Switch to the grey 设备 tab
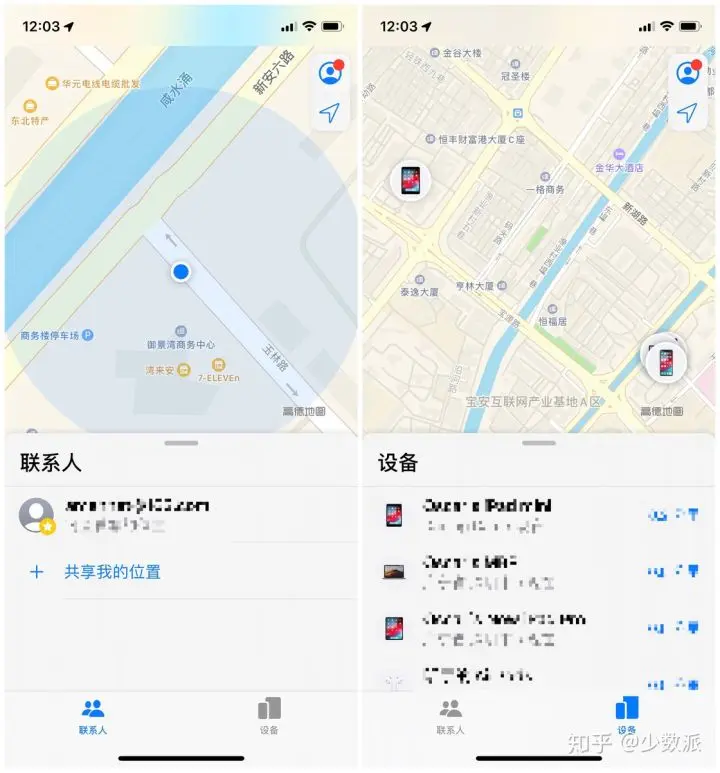This screenshot has width=720, height=773. pyautogui.click(x=269, y=716)
